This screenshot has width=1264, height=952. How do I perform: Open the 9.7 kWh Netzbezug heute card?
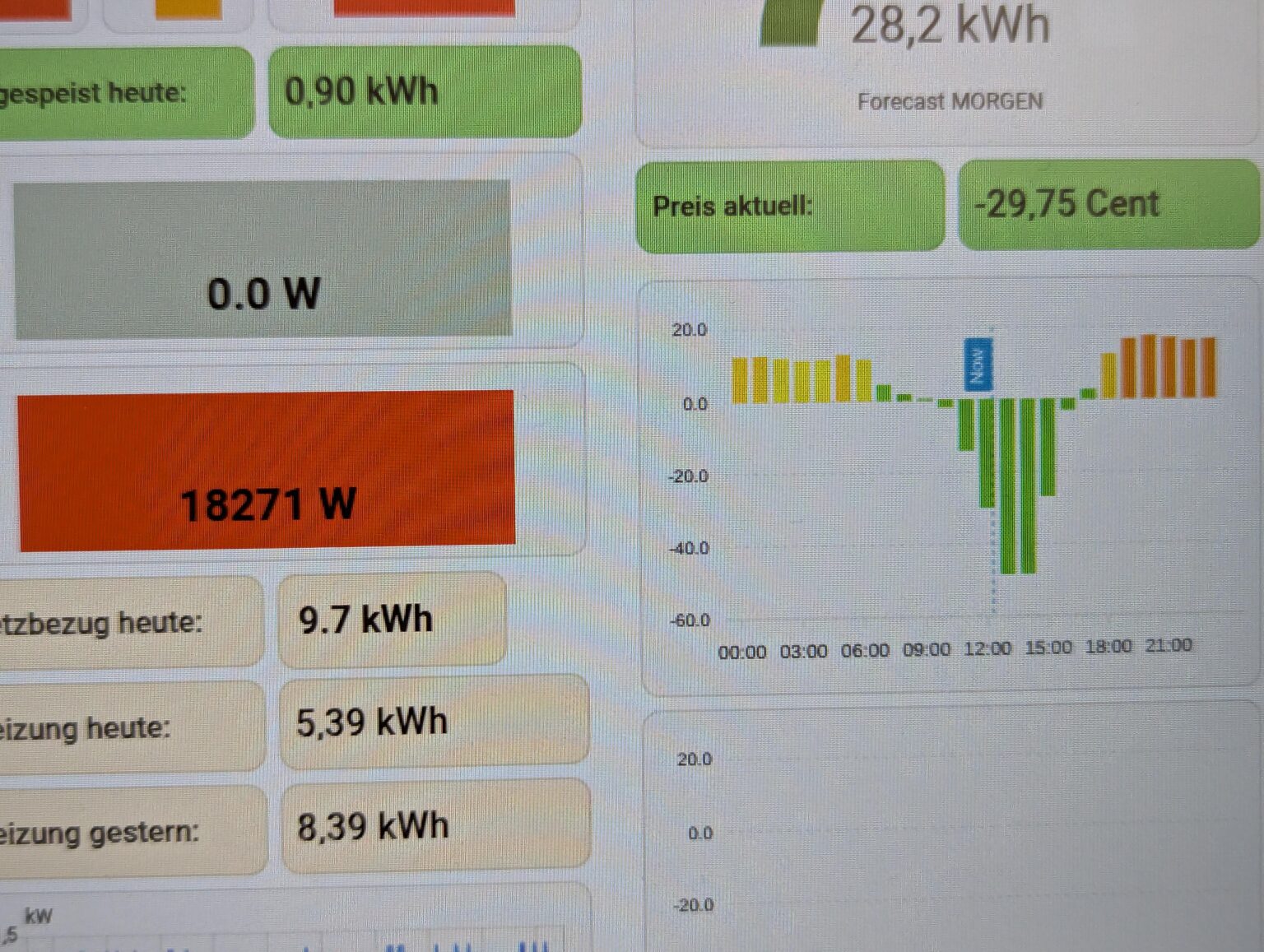392,620
